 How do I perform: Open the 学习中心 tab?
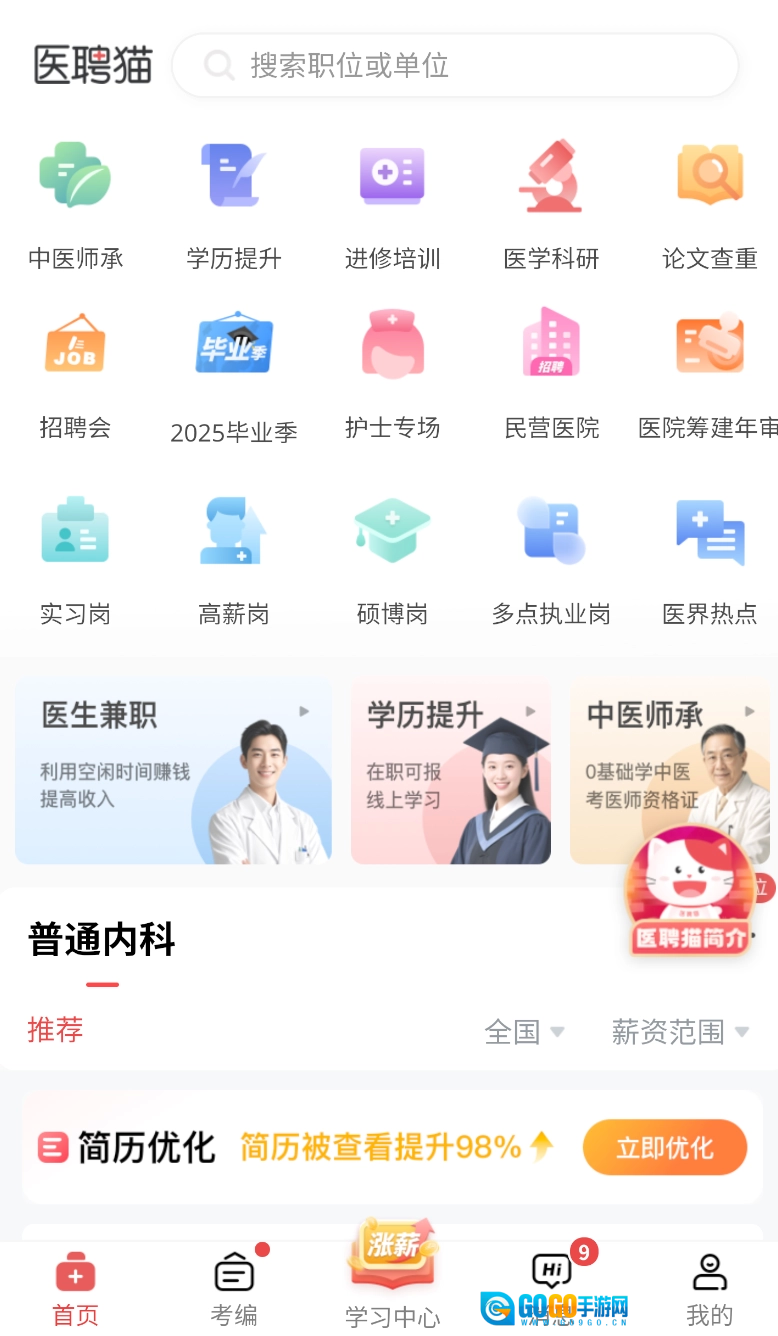pyautogui.click(x=392, y=1285)
